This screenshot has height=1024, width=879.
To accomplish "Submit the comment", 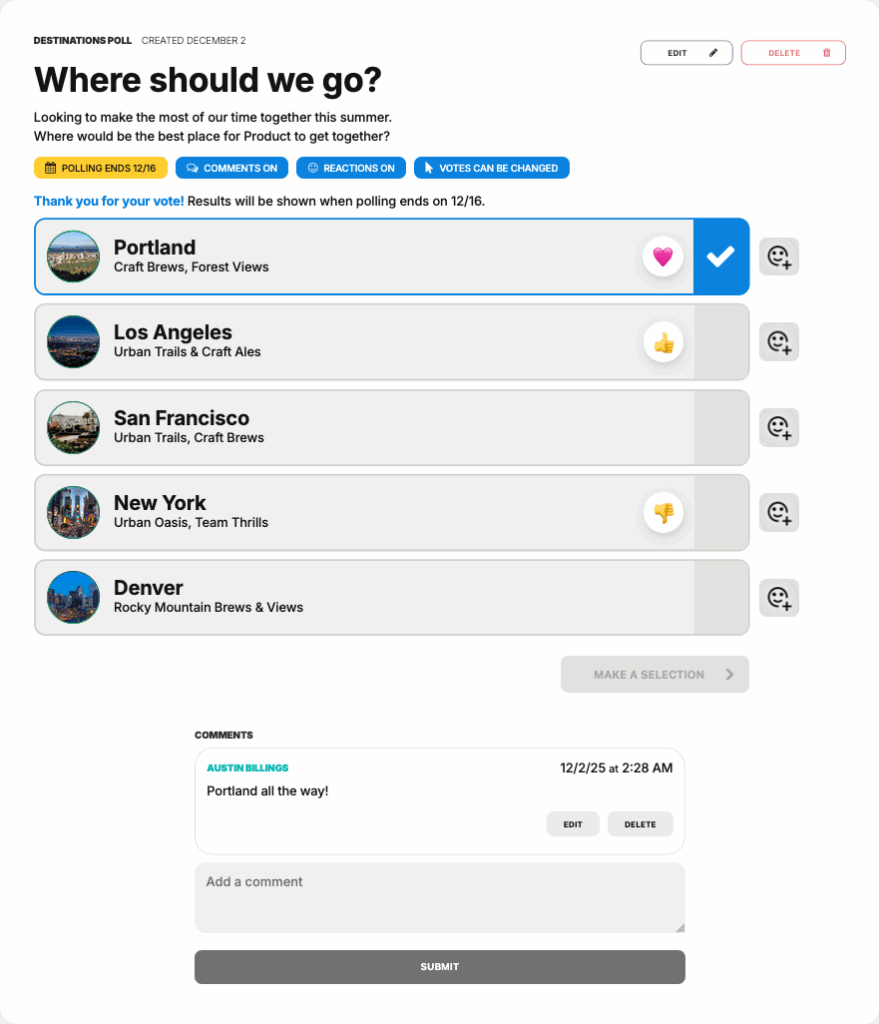I will pyautogui.click(x=439, y=967).
